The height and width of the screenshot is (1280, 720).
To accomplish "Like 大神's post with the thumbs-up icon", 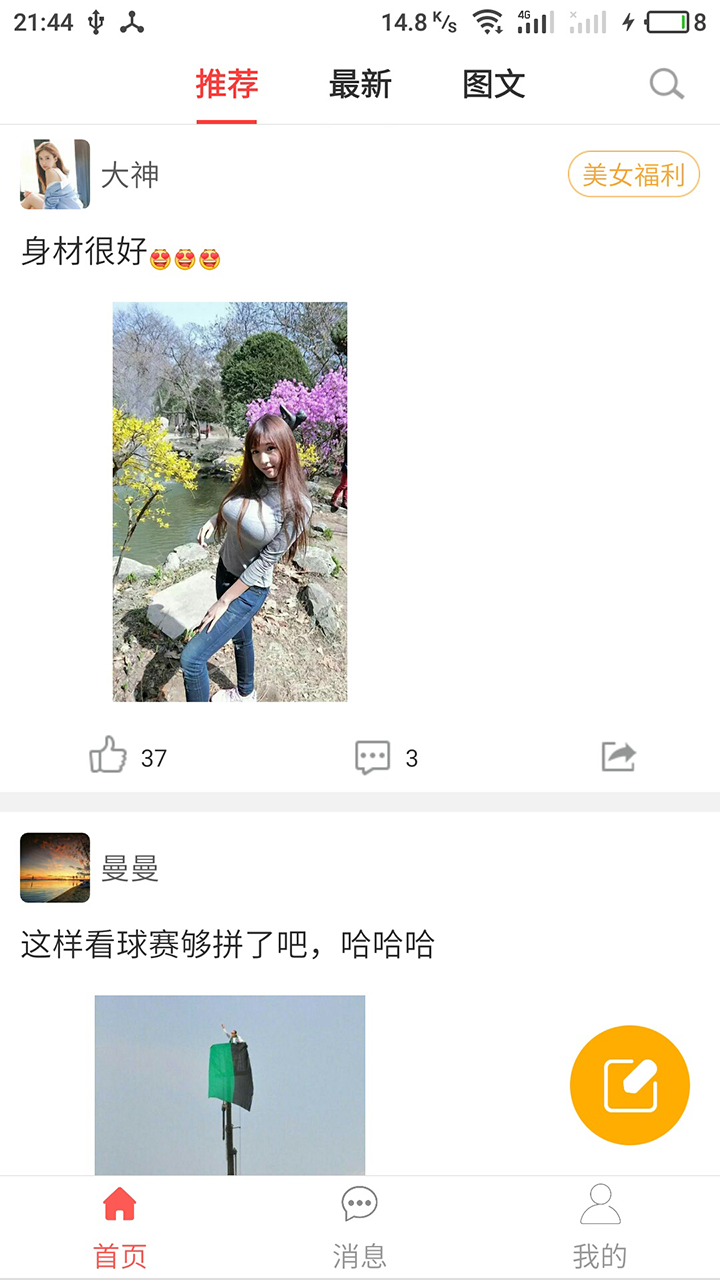I will click(x=110, y=758).
